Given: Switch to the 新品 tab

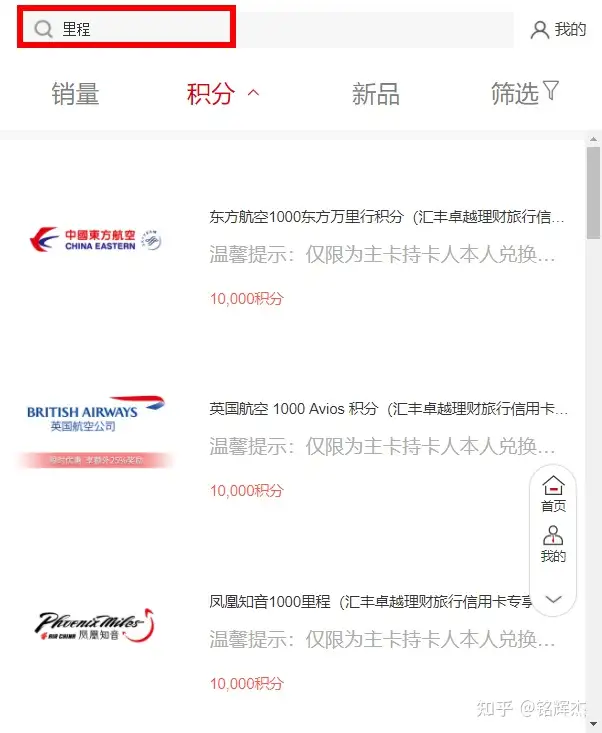Looking at the screenshot, I should pos(375,94).
